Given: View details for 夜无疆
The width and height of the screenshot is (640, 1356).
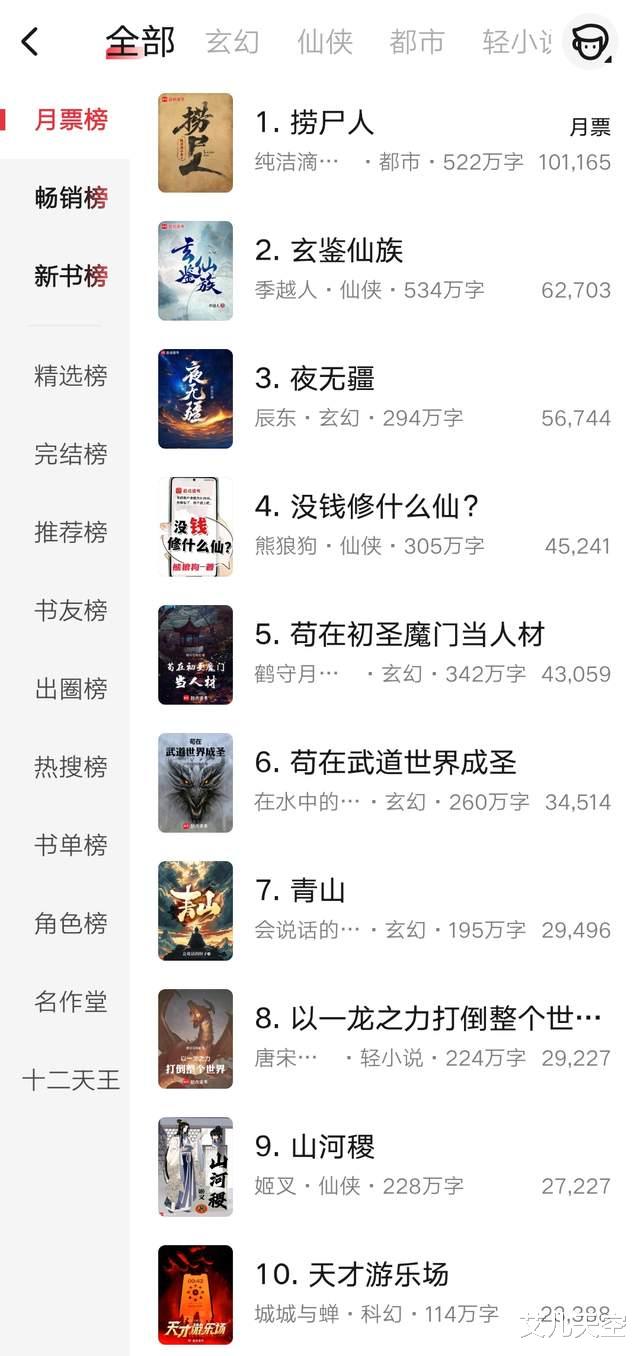Looking at the screenshot, I should click(x=332, y=379).
